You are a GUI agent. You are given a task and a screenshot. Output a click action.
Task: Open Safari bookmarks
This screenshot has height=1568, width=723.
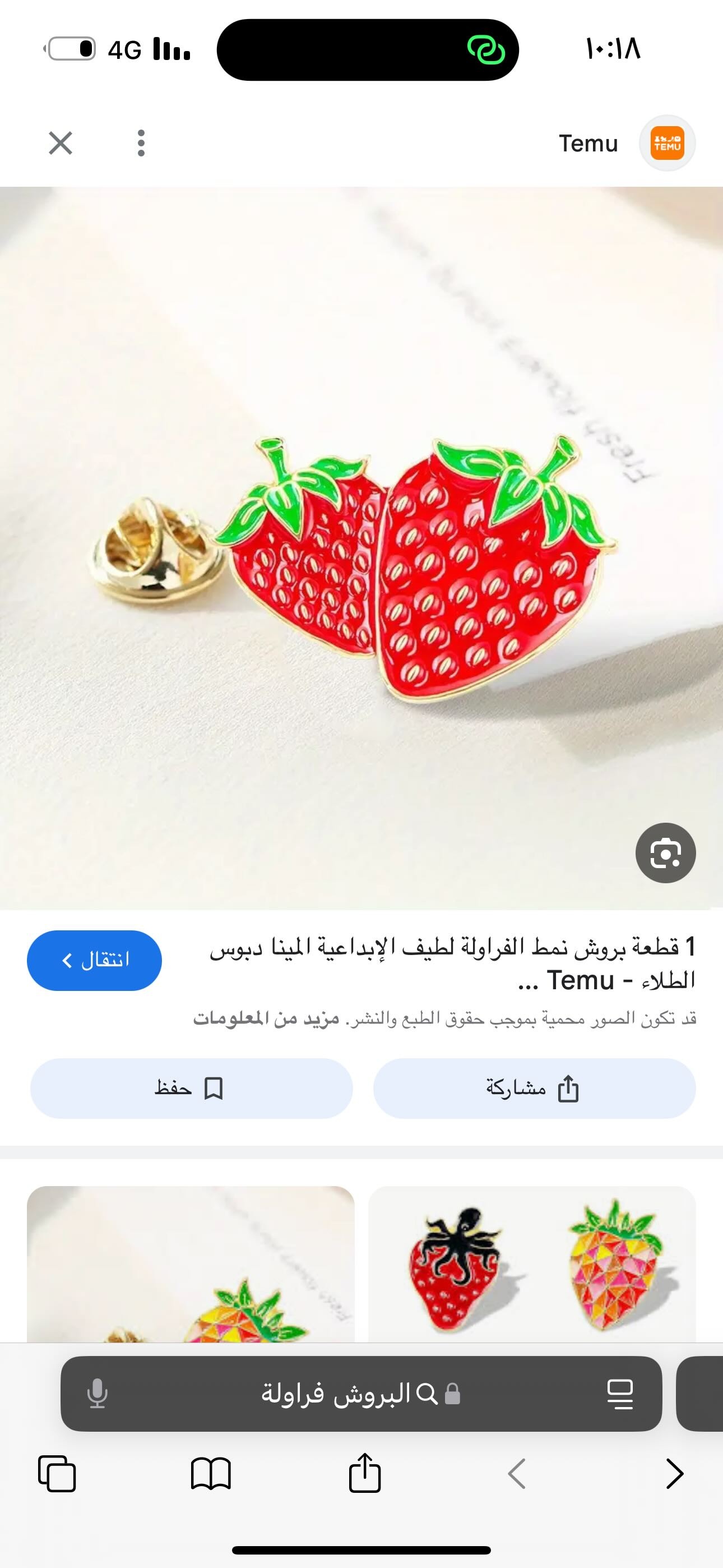211,1474
